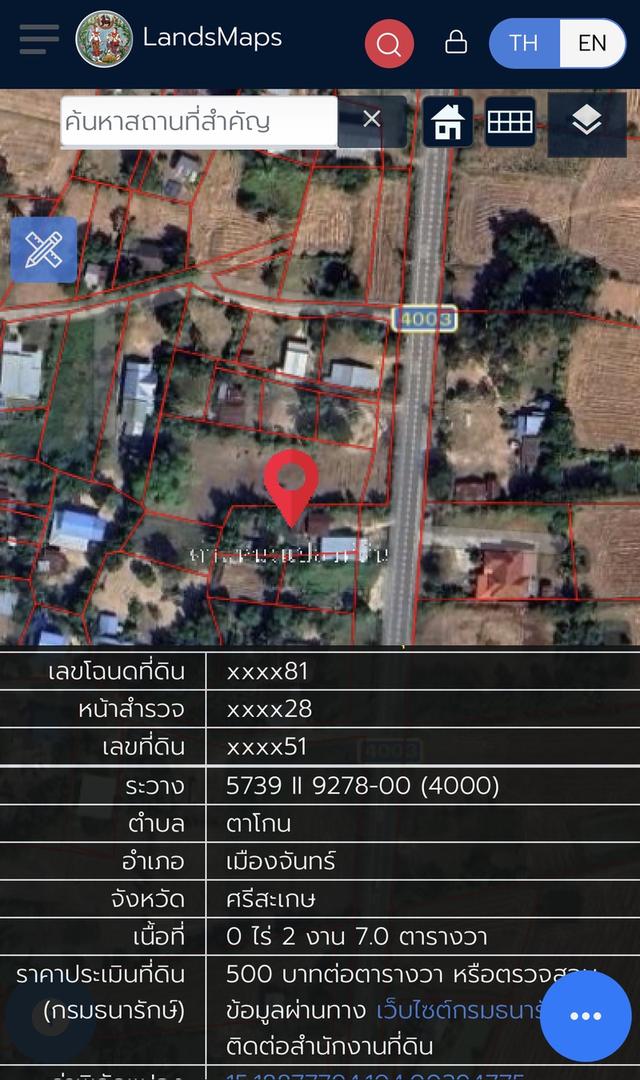The image size is (640, 1080).
Task: Select the TH language option
Action: coord(524,43)
